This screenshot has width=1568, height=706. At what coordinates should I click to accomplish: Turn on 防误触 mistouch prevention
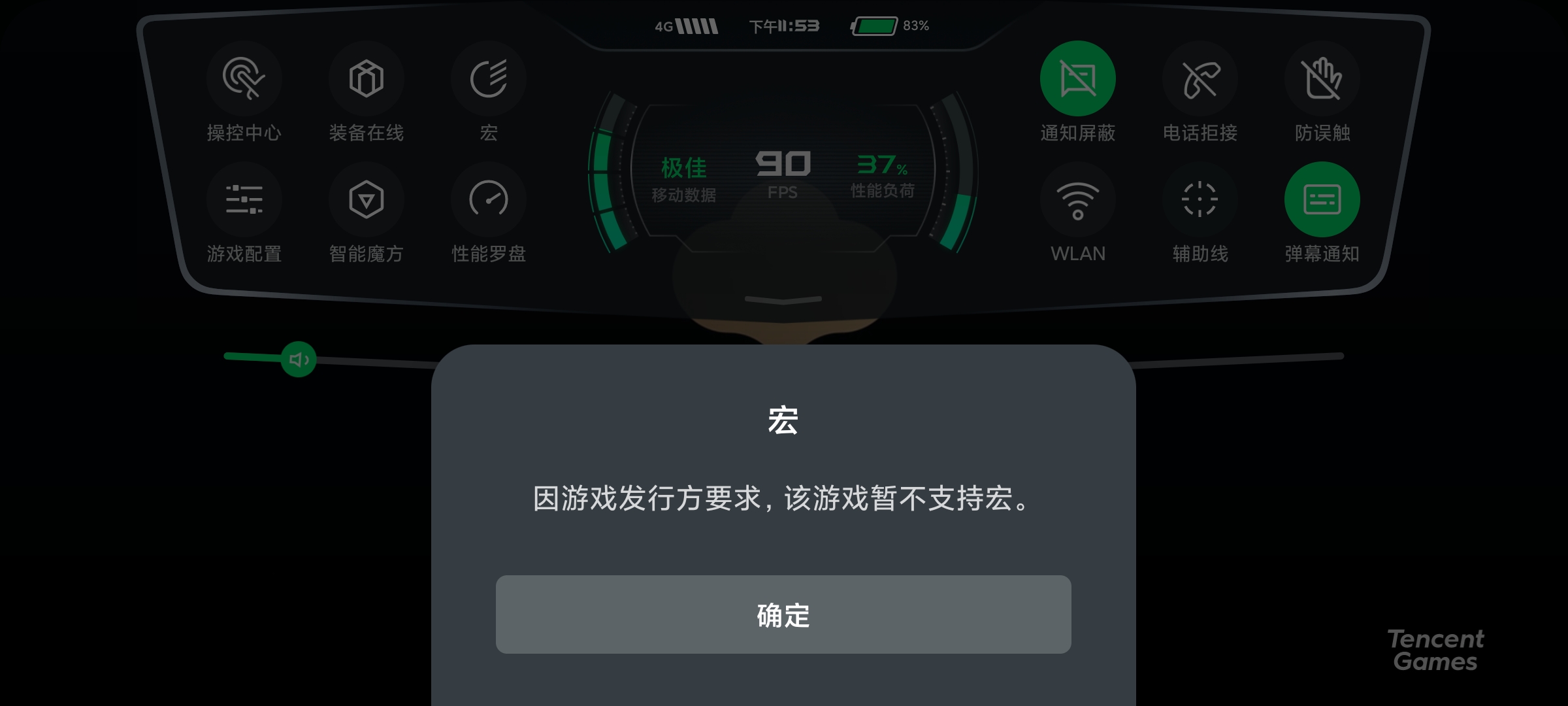pos(1322,79)
